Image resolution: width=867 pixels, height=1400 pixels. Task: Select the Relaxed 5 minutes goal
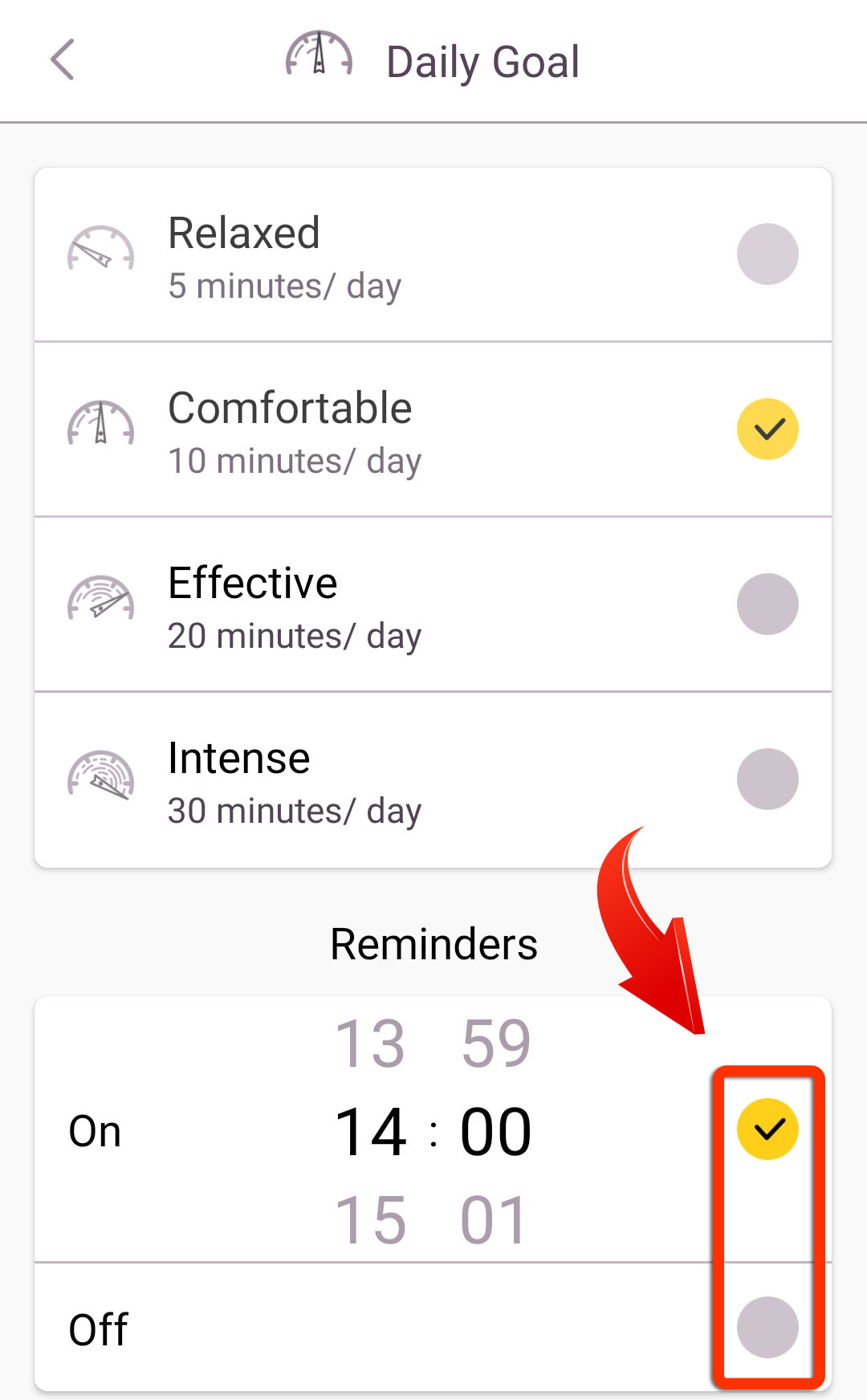point(433,255)
